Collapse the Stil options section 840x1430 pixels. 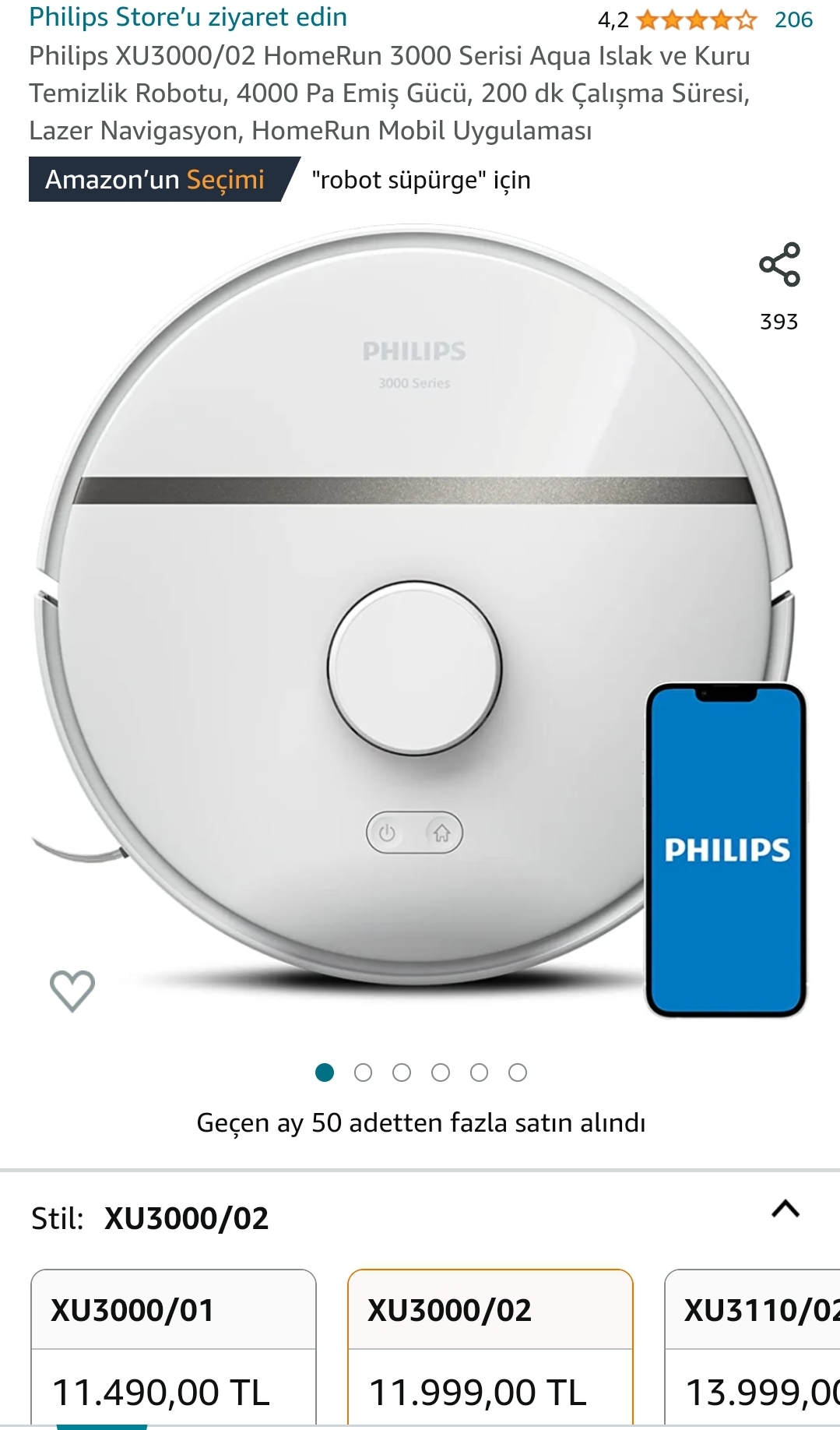point(786,1209)
